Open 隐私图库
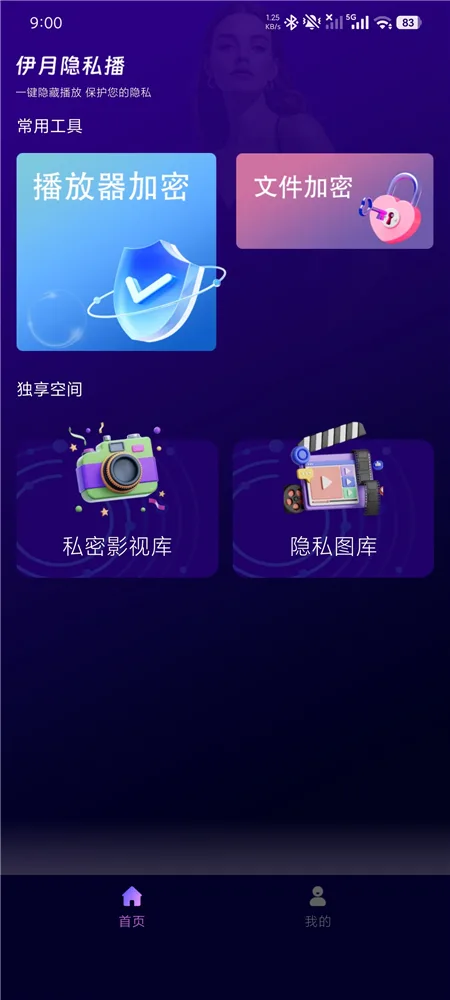This screenshot has width=450, height=1000. pyautogui.click(x=333, y=508)
